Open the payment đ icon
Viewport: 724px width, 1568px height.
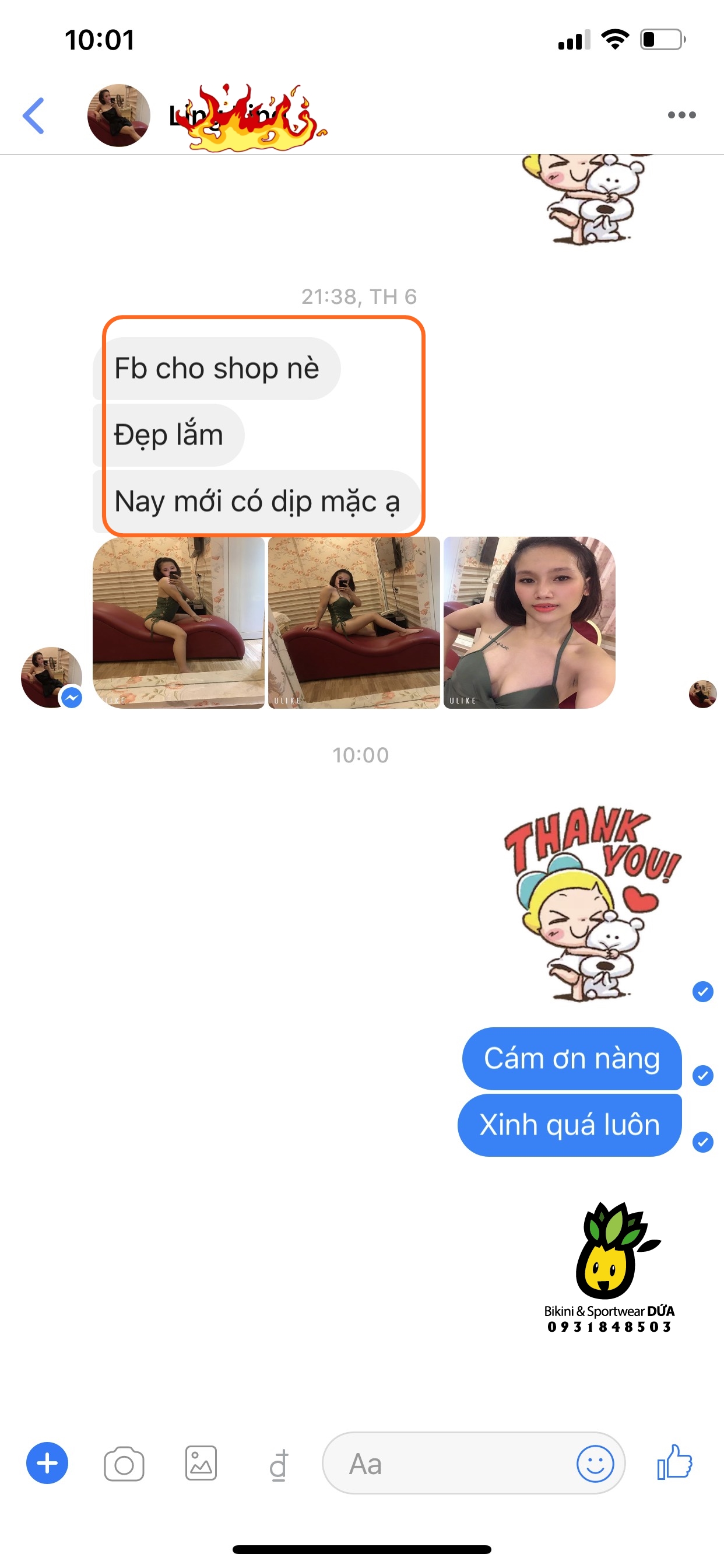(x=279, y=1465)
